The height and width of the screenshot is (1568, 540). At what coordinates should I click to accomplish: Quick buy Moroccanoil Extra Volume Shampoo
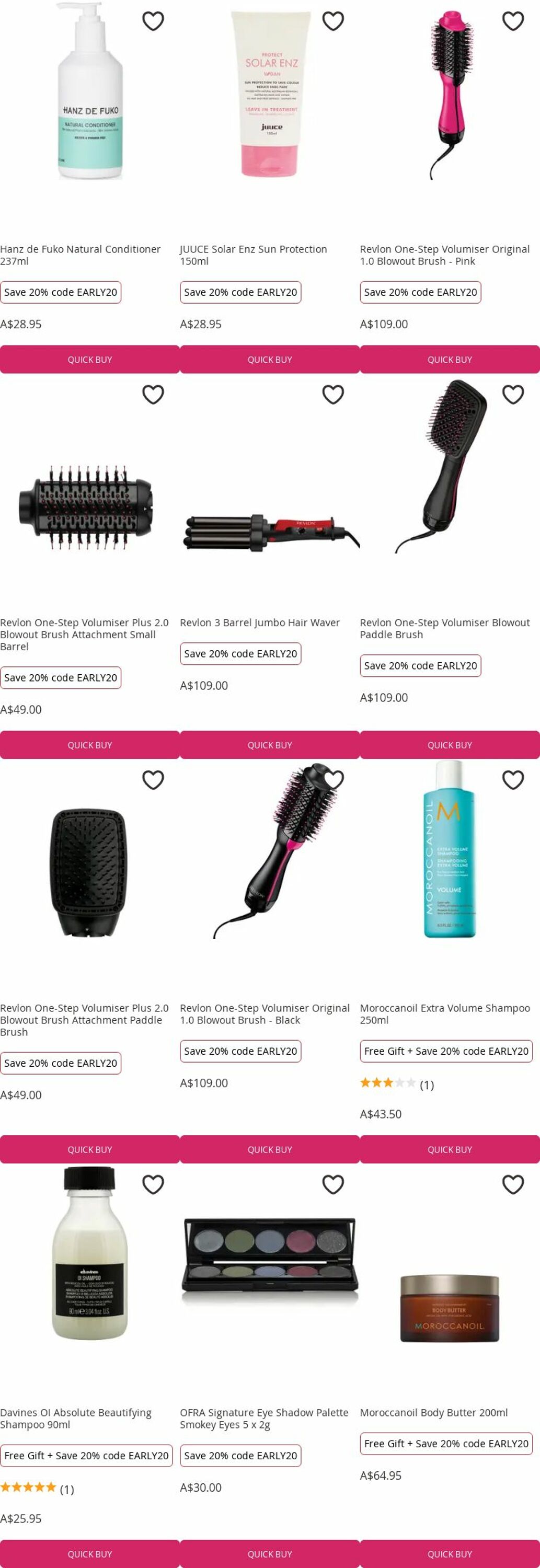click(x=449, y=1149)
